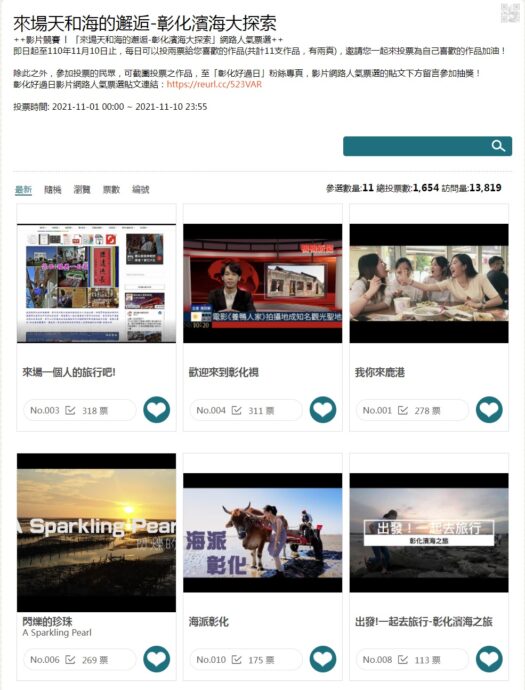
Task: Vote with the heart for No.003
Action: [157, 410]
